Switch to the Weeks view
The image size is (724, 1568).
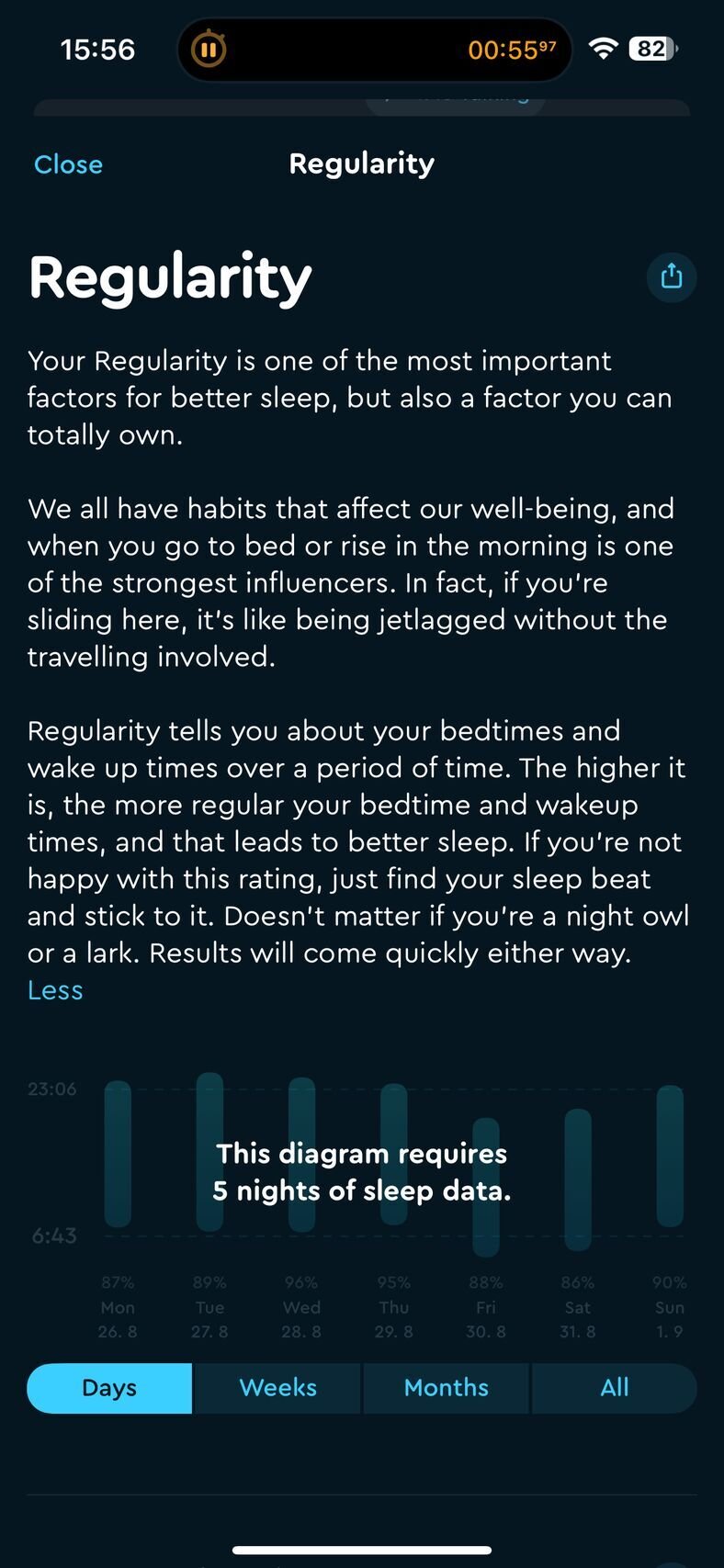tap(277, 1388)
